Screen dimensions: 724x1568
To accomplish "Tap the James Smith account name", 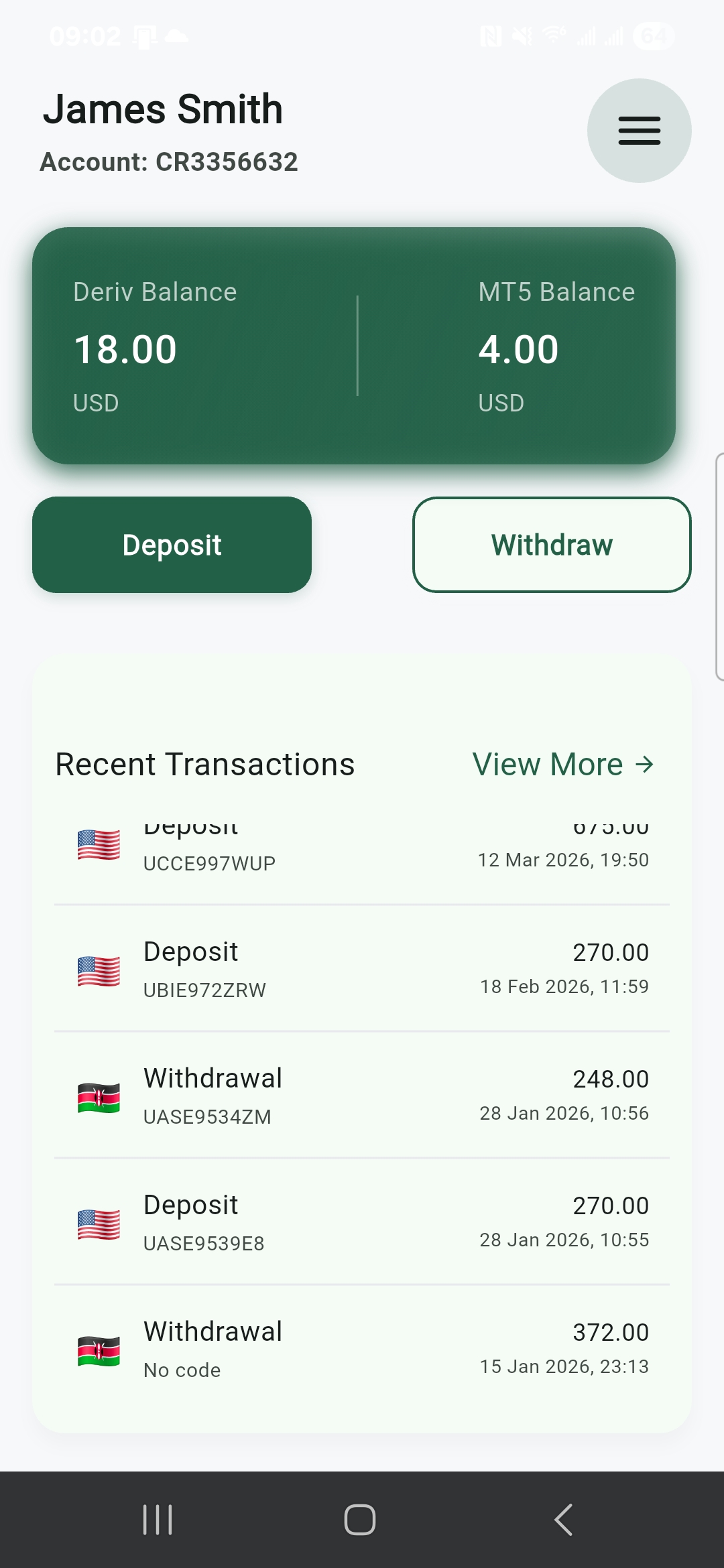I will (162, 109).
